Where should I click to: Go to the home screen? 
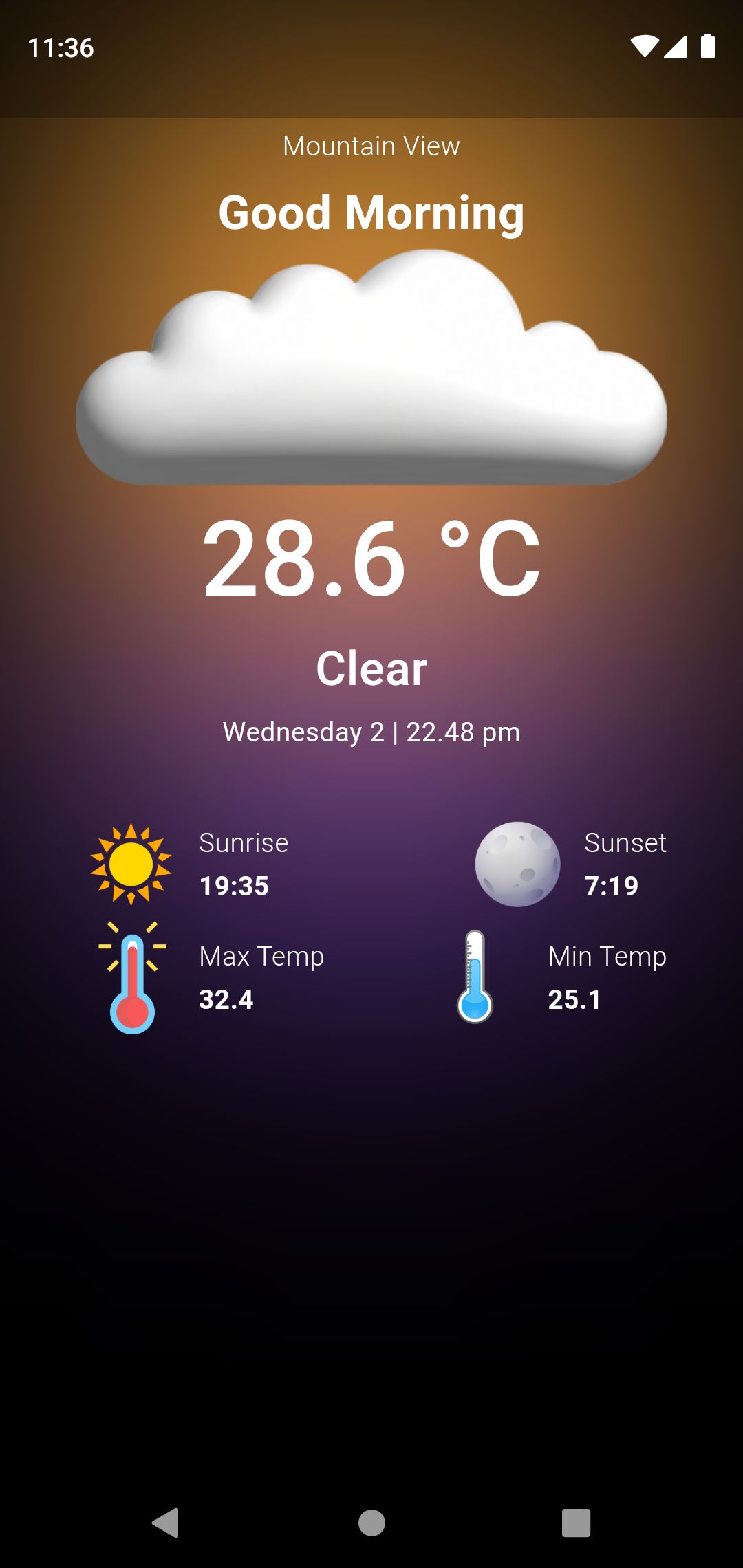(371, 1523)
